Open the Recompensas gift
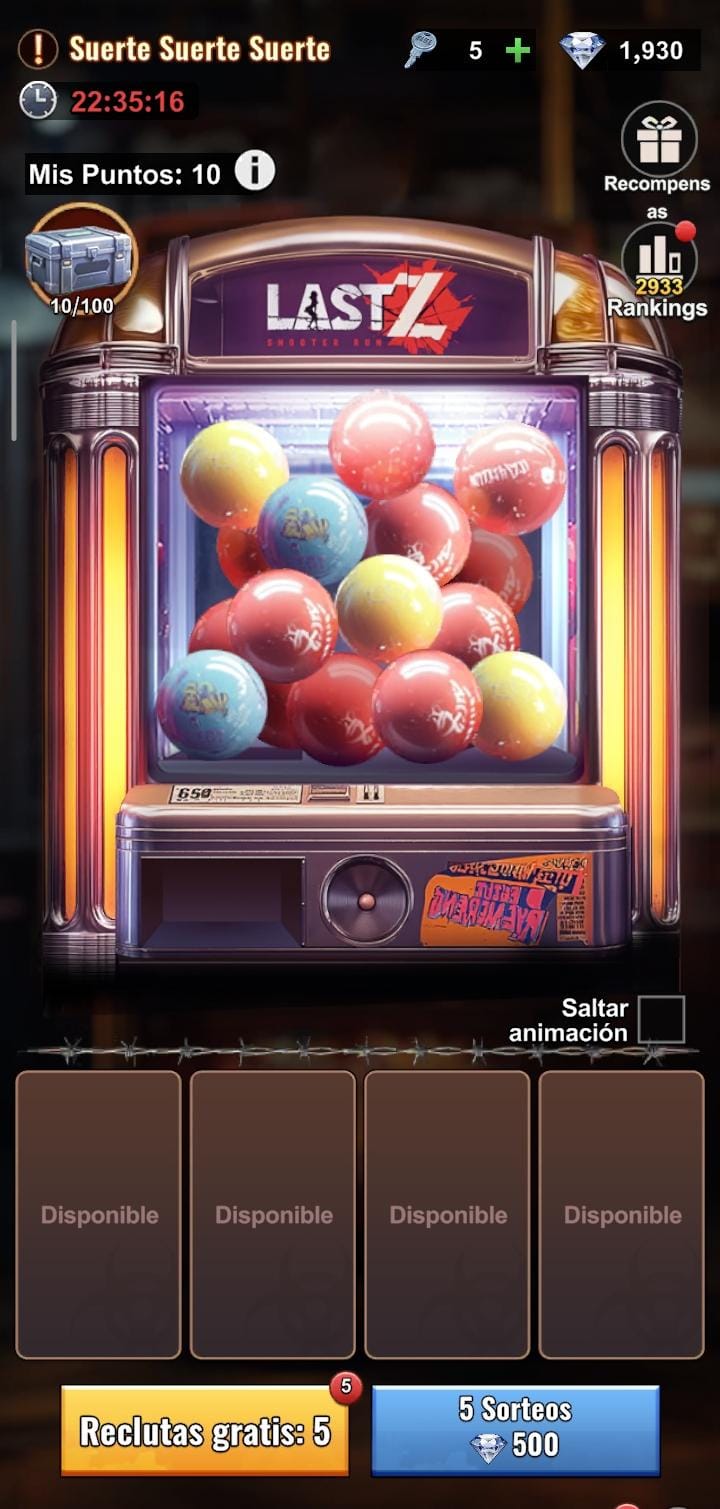Viewport: 720px width, 1509px height. coord(658,141)
